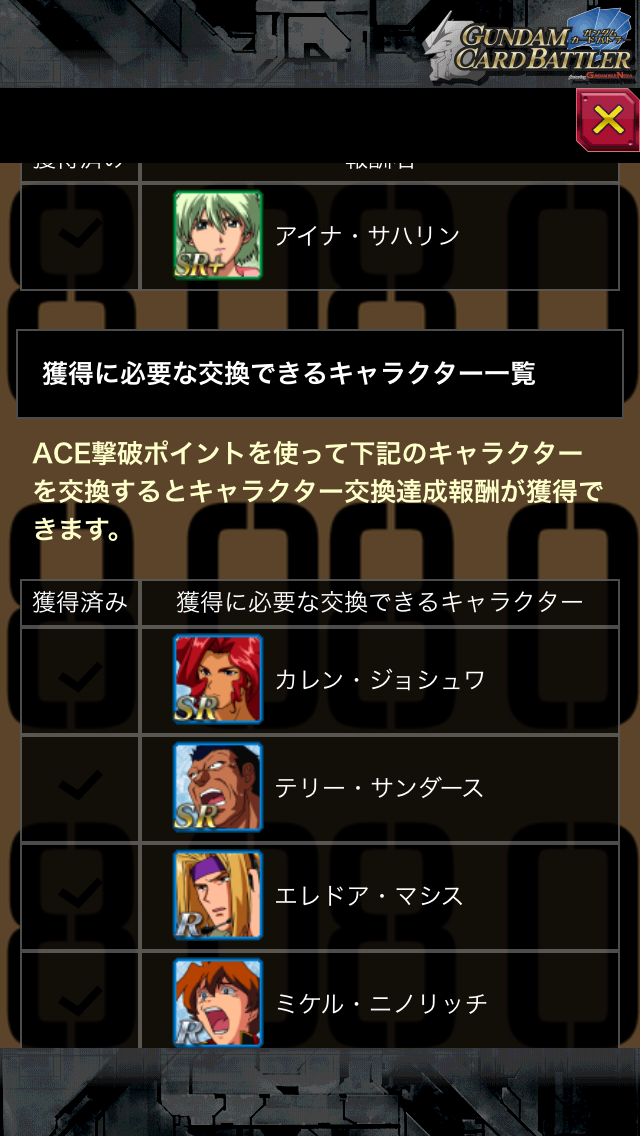
Task: Select エレドア・マシス character thumbnail
Action: coord(218,895)
